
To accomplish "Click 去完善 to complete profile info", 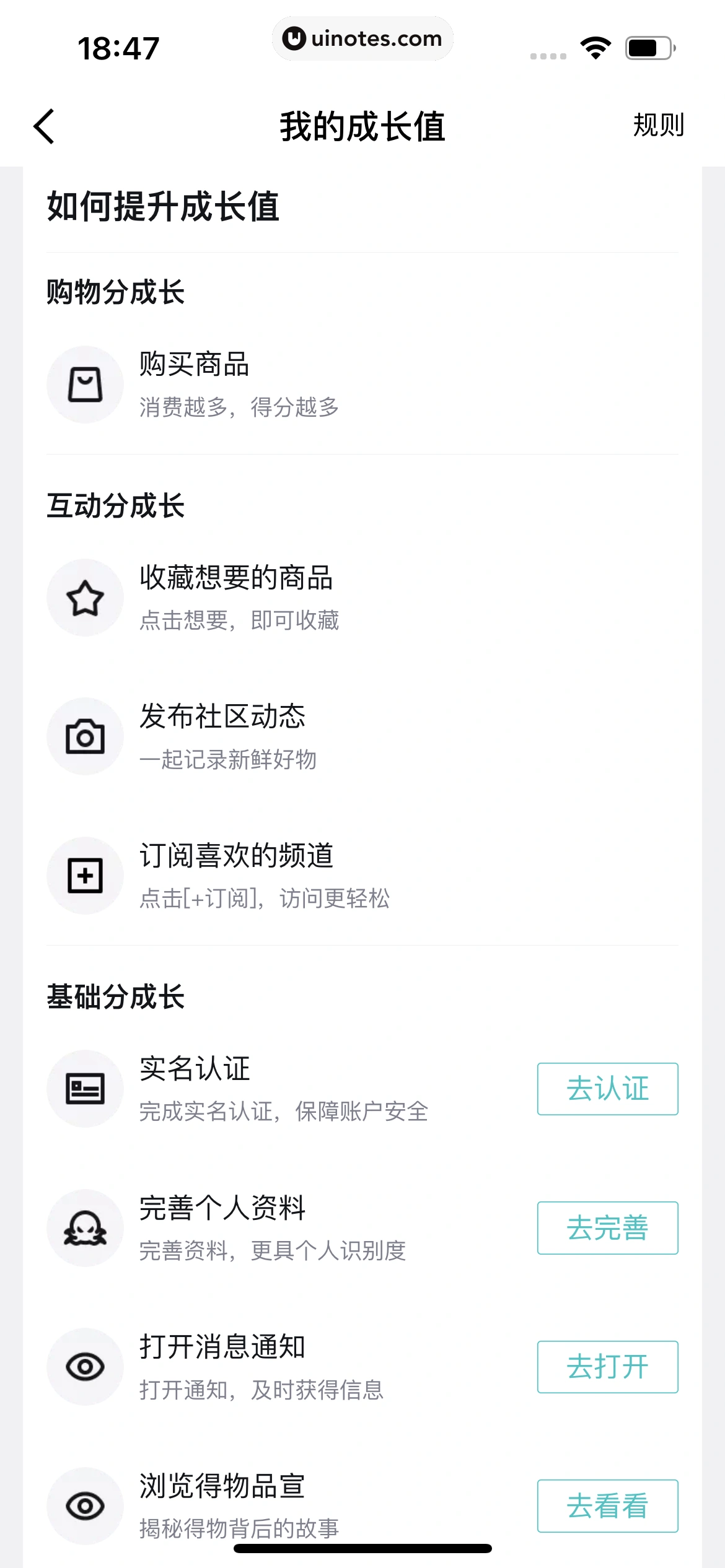I will coord(607,1228).
